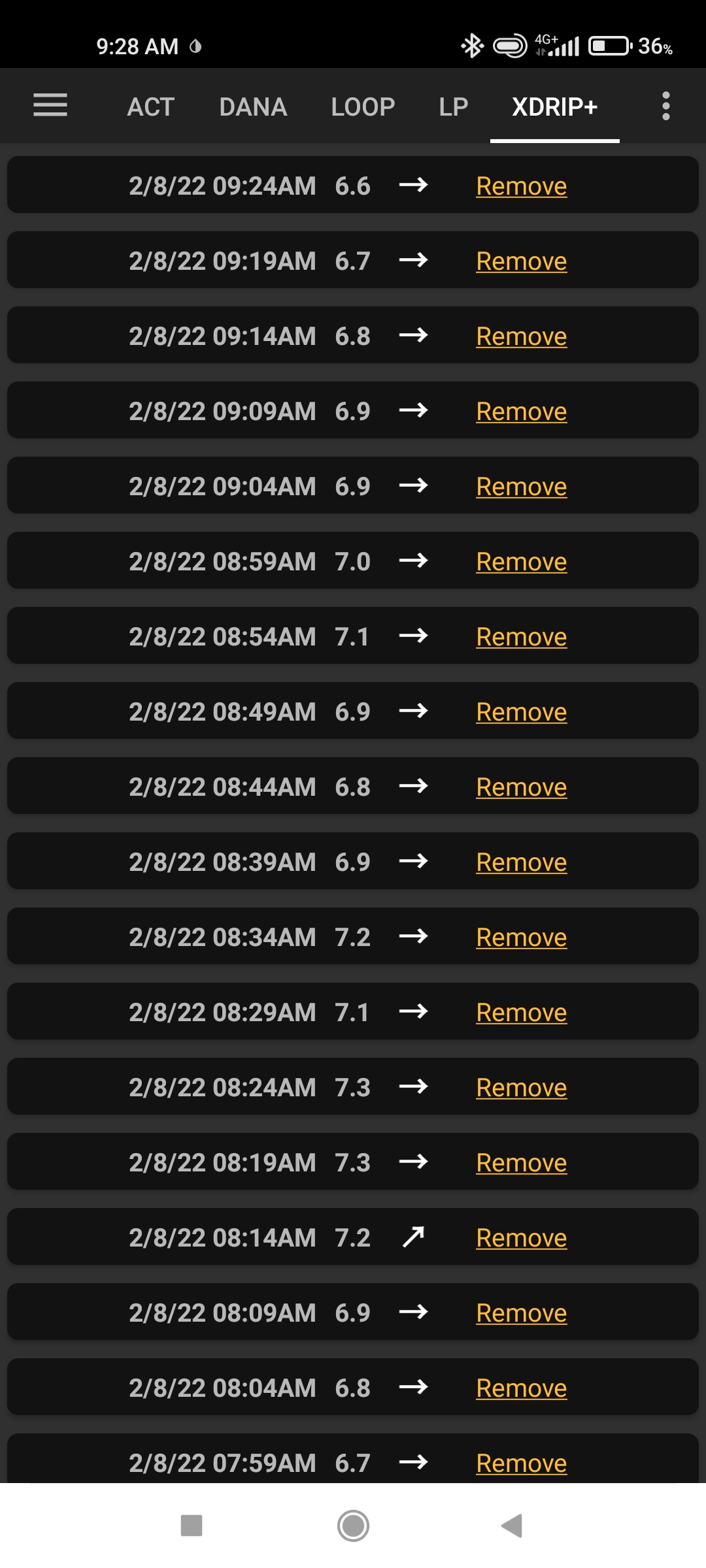Click the flat trend arrow for 09:24AM reading
This screenshot has width=706, height=1568.
[x=414, y=185]
